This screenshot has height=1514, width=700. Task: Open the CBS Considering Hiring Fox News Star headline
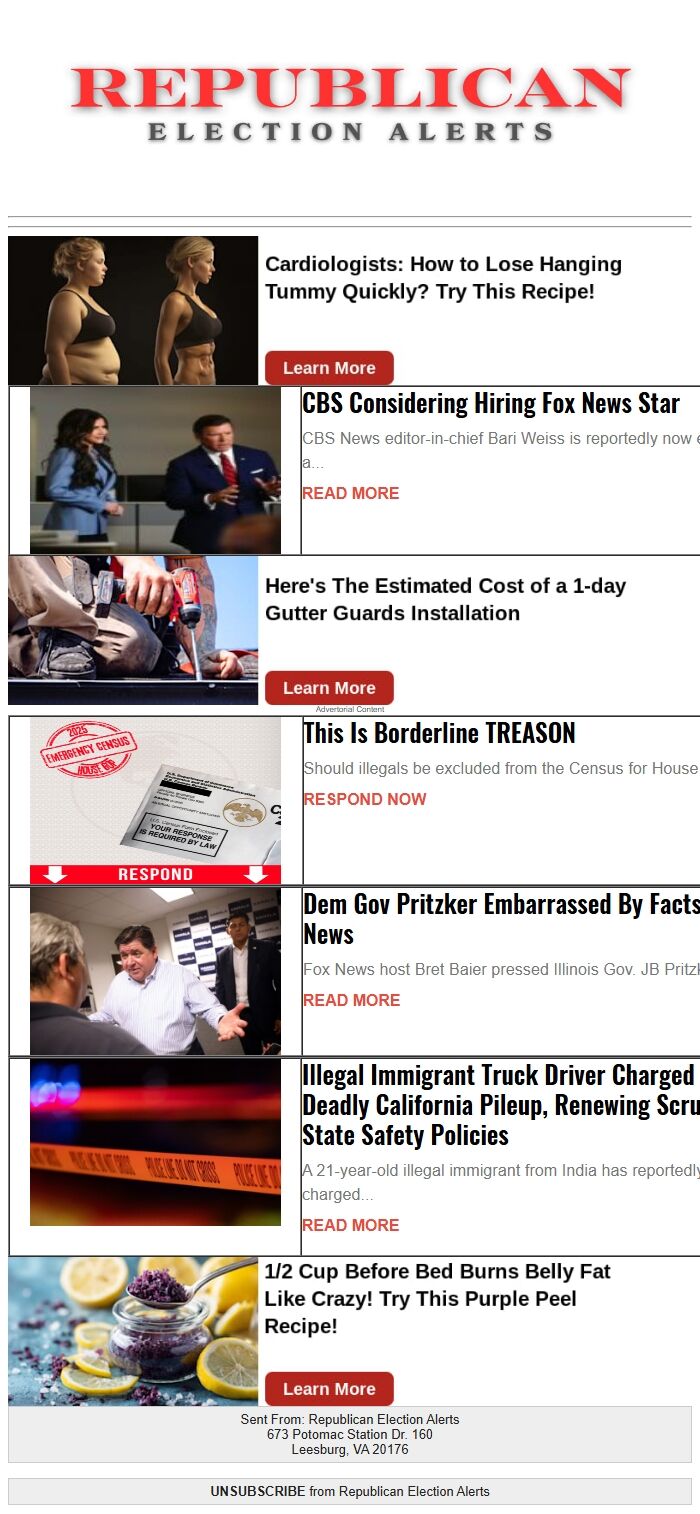coord(491,403)
